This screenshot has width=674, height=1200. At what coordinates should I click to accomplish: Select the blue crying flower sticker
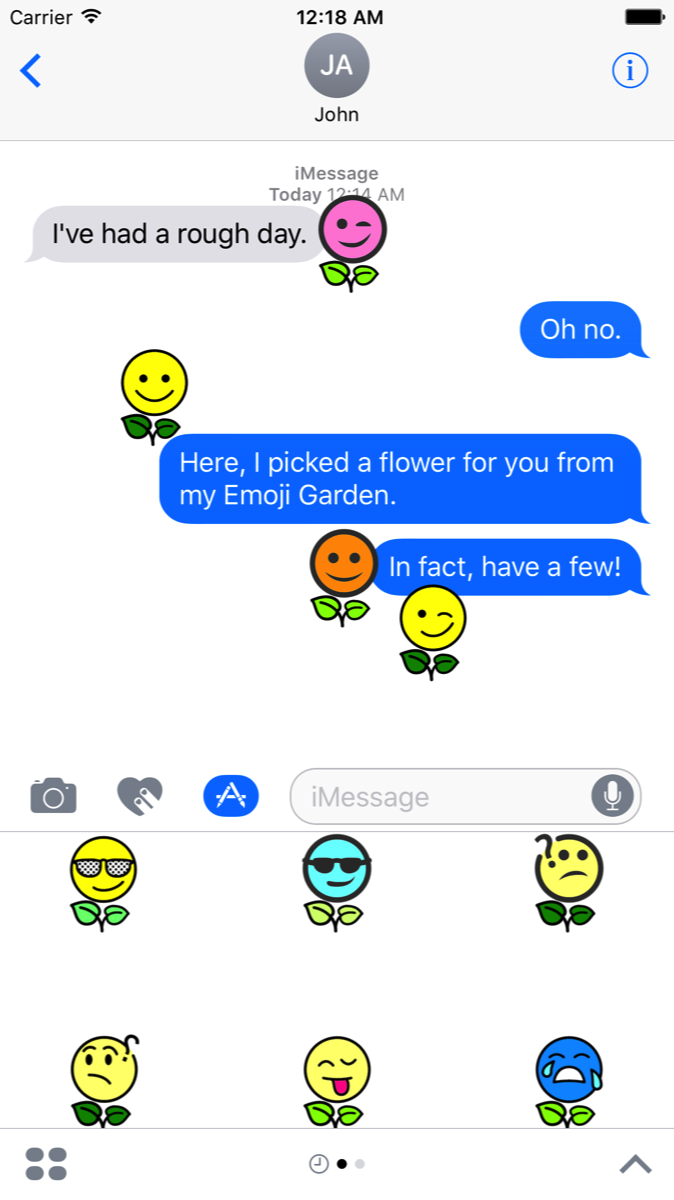pyautogui.click(x=568, y=1080)
